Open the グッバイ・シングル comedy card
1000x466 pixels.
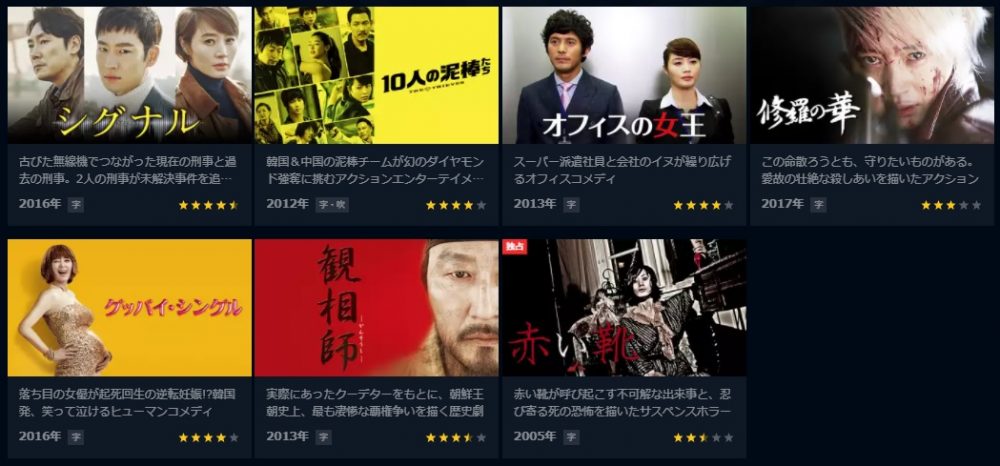(x=130, y=308)
